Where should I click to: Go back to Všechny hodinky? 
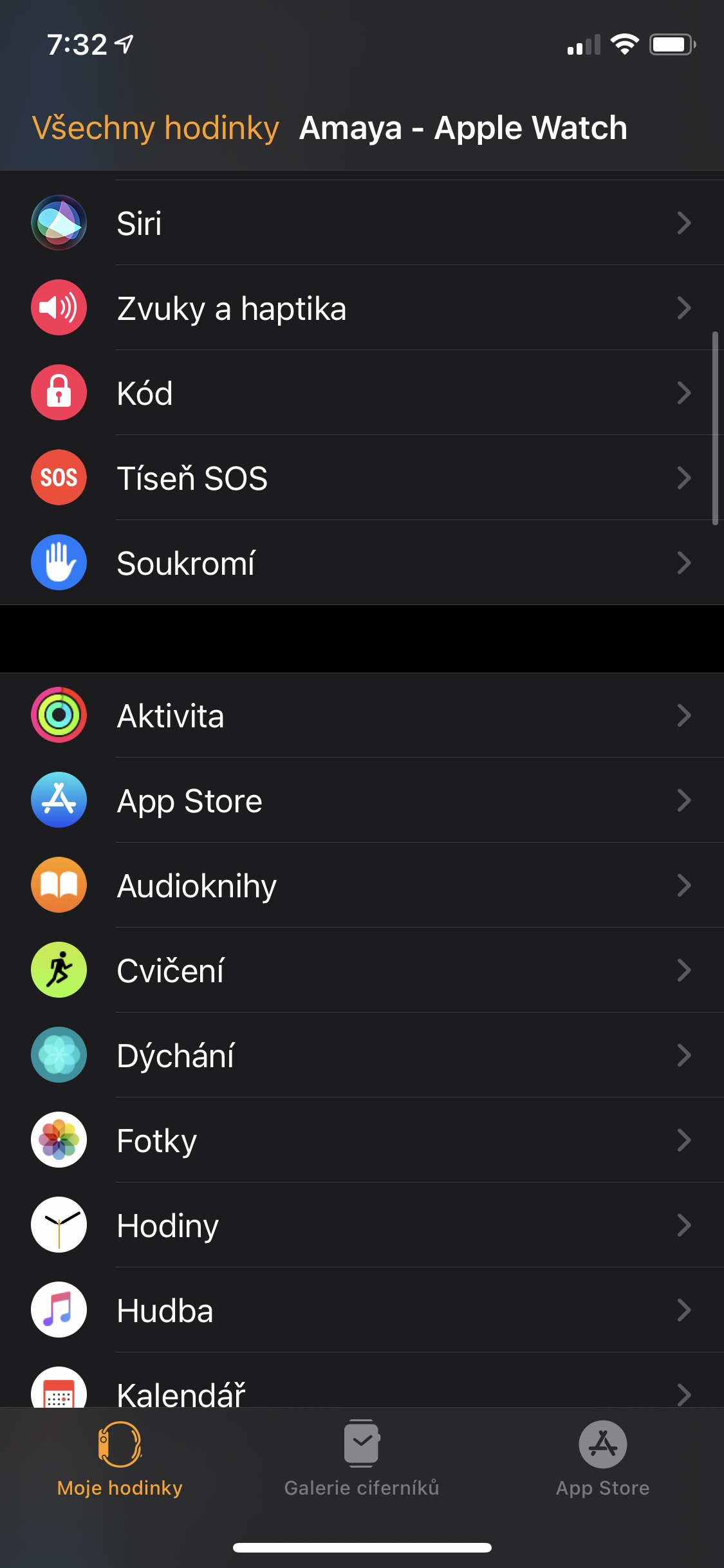pos(155,127)
